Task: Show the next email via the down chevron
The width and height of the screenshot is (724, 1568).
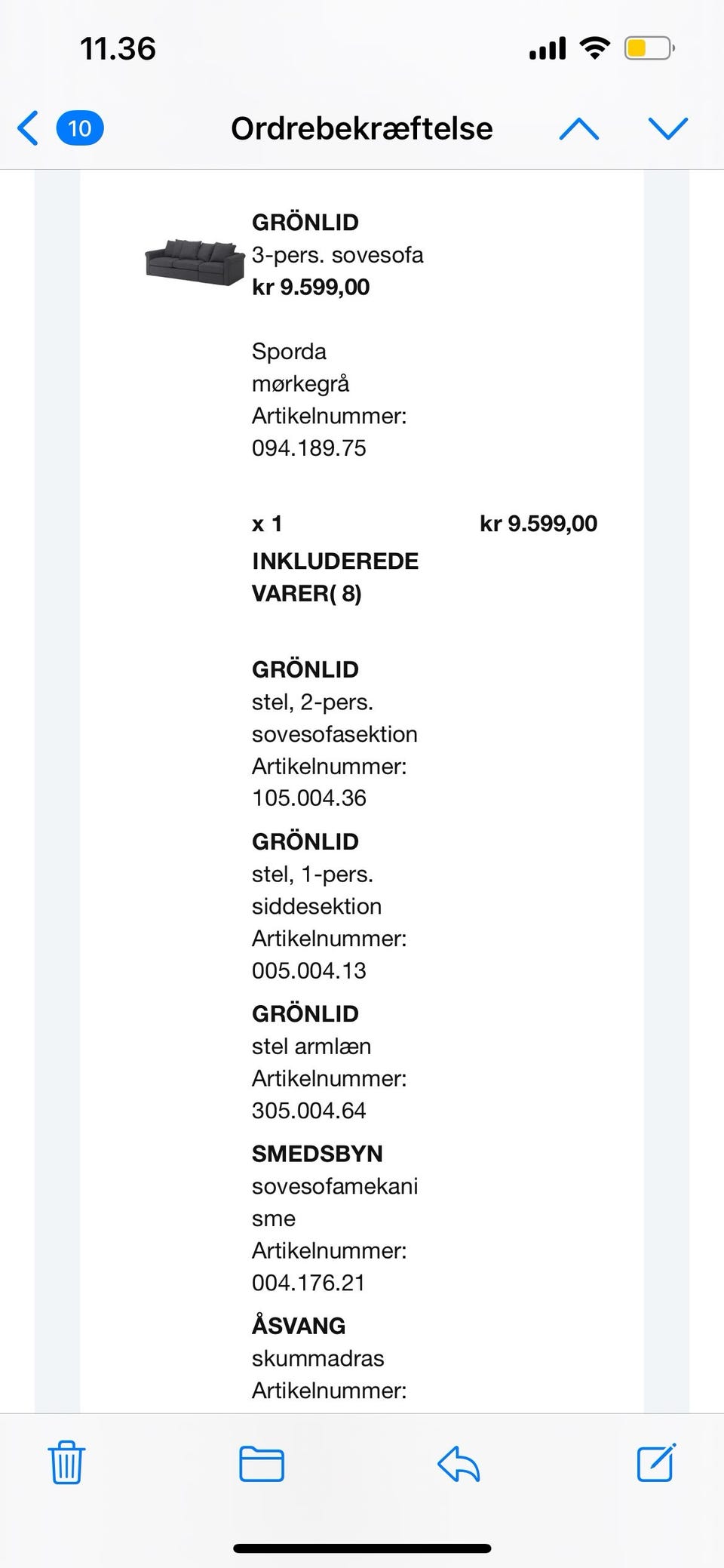Action: point(666,128)
